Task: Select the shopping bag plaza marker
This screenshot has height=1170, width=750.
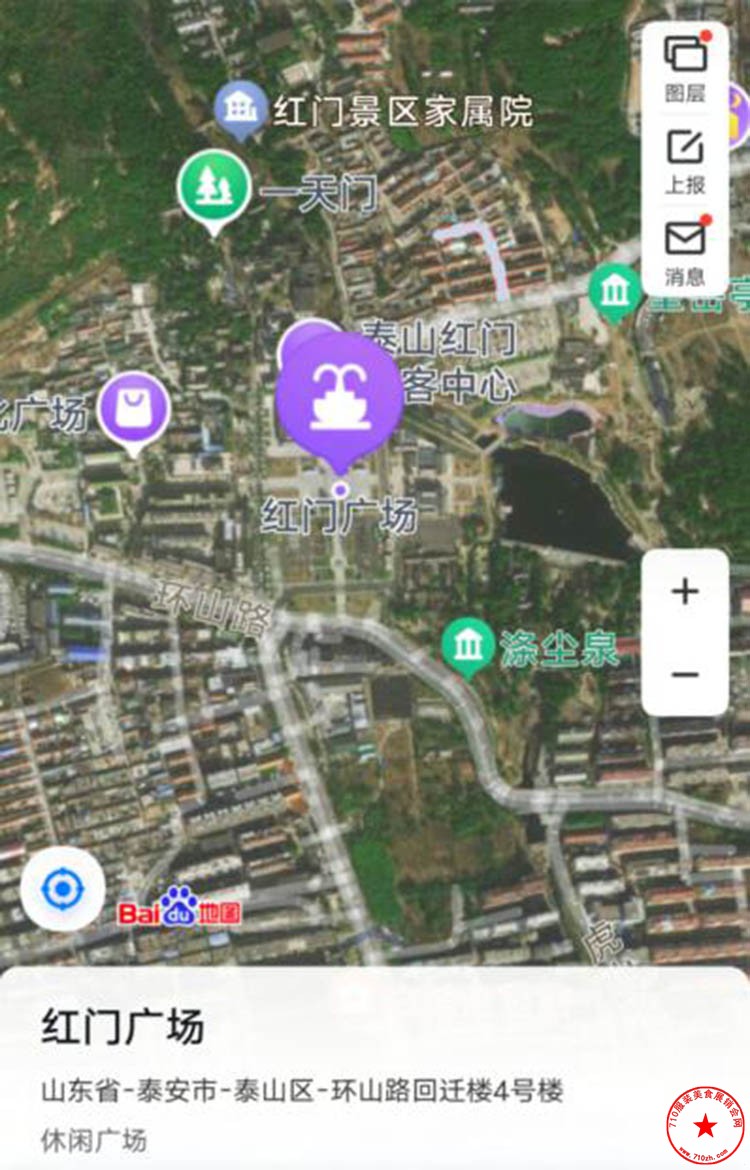Action: (x=134, y=408)
